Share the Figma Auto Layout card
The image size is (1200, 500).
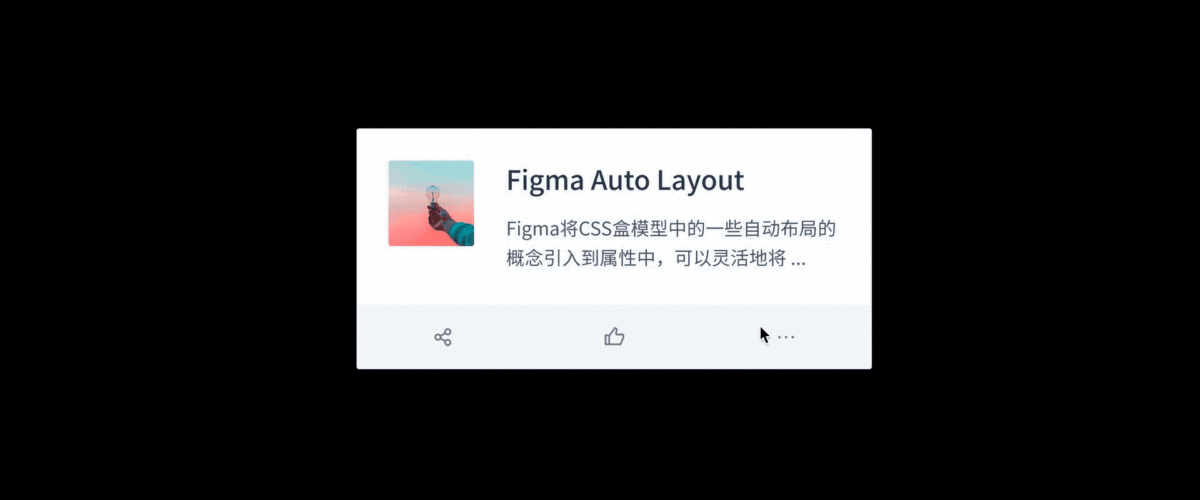(443, 337)
